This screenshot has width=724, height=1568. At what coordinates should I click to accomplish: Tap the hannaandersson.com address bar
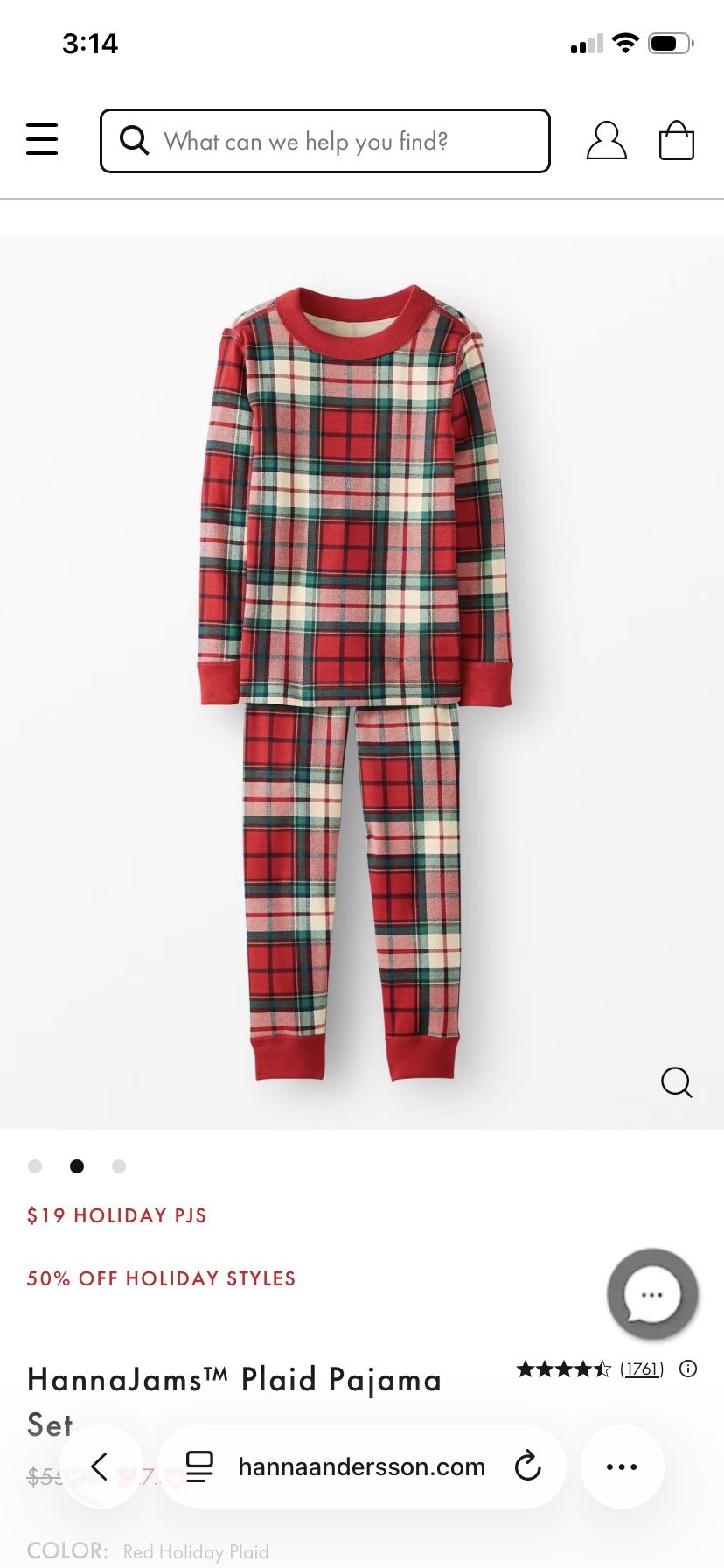[x=361, y=1466]
